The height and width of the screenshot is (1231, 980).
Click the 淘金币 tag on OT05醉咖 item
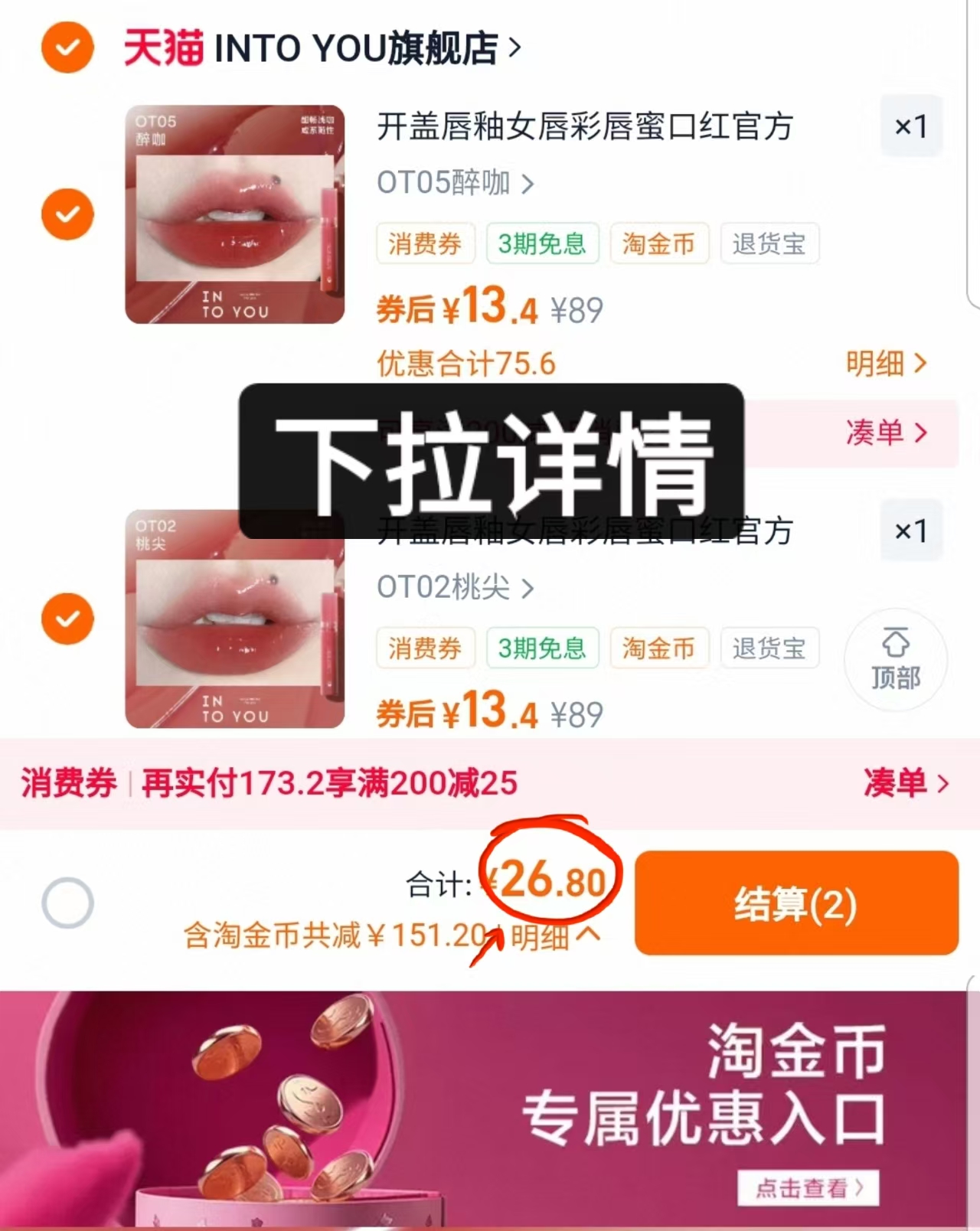click(658, 243)
